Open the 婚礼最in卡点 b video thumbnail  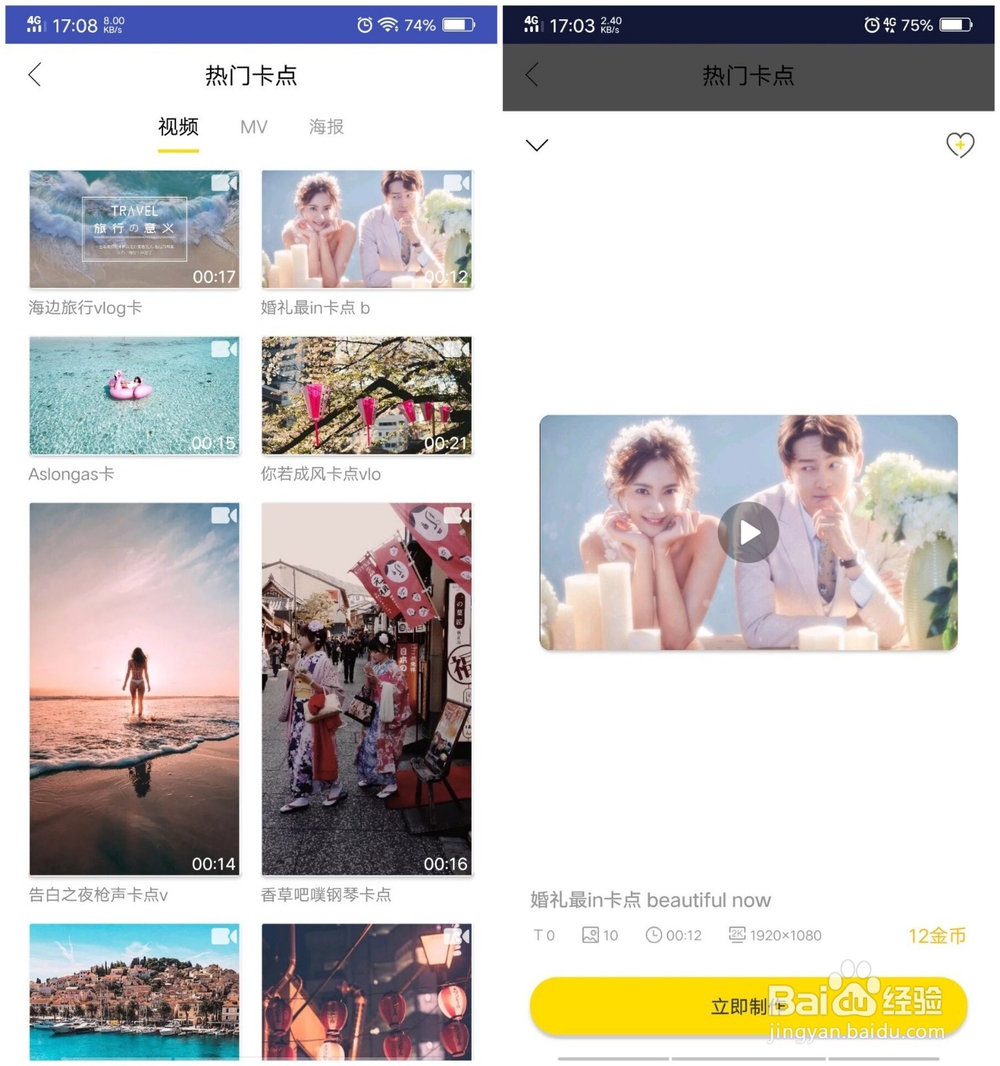(367, 229)
